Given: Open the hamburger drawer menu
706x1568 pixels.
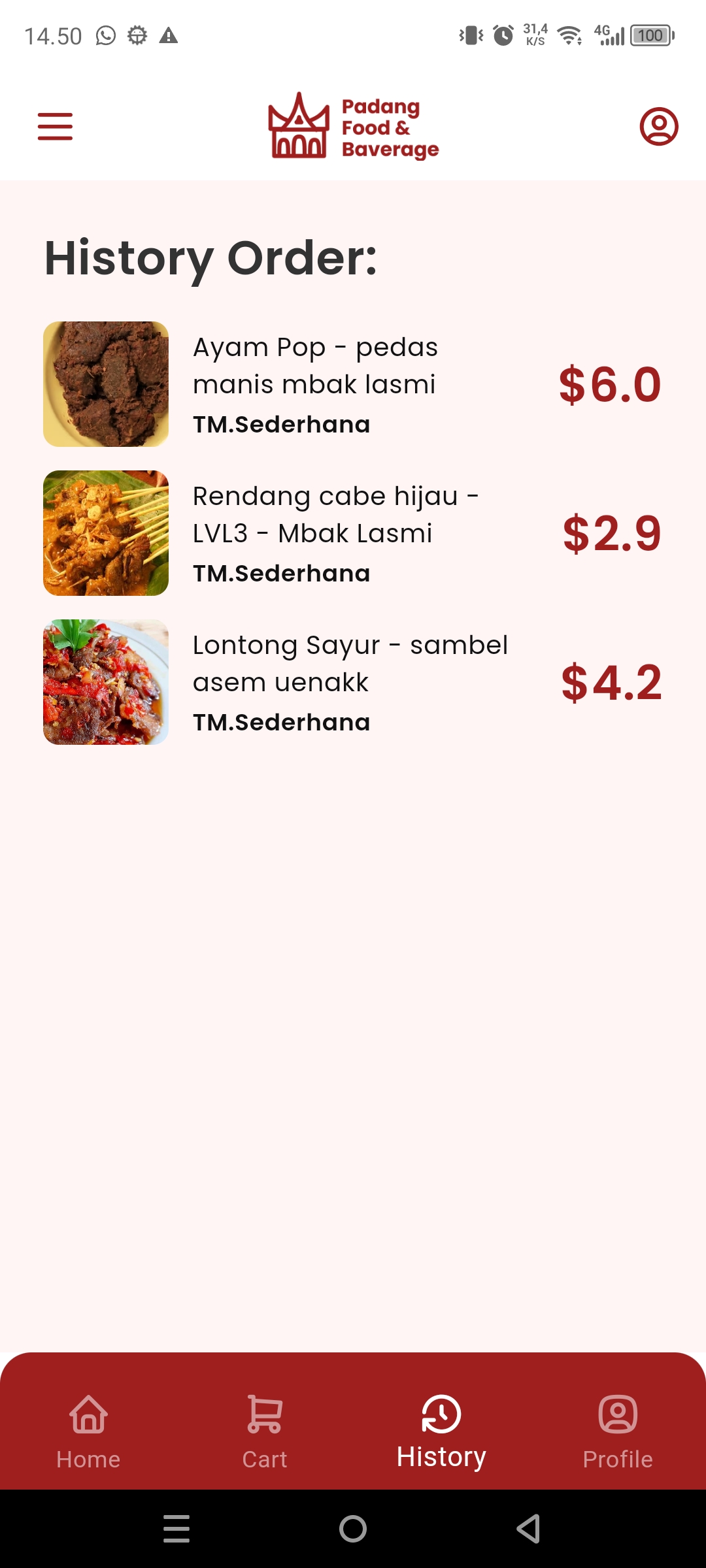Looking at the screenshot, I should (55, 126).
